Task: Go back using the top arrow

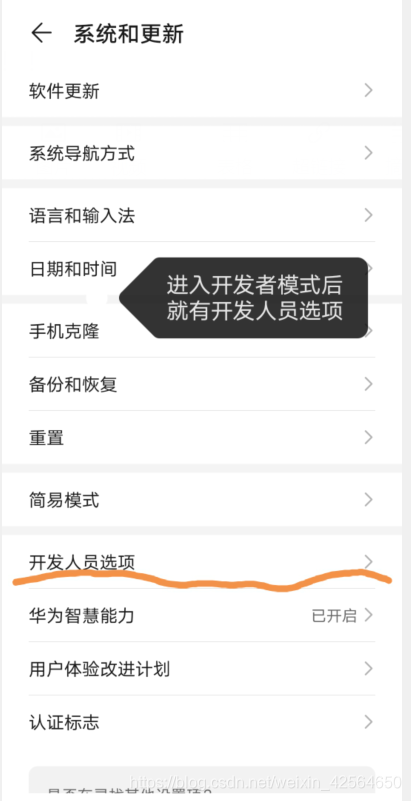Action: point(41,34)
